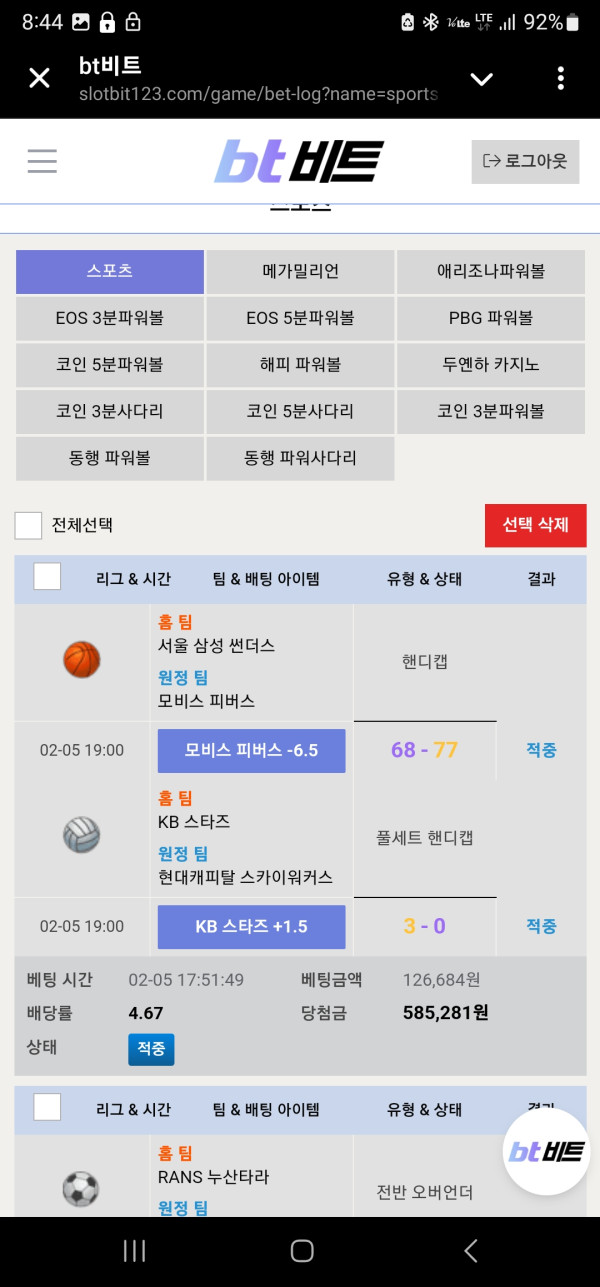Image resolution: width=600 pixels, height=1287 pixels.
Task: Open the EOS 3분파워볼 tab
Action: coord(110,318)
